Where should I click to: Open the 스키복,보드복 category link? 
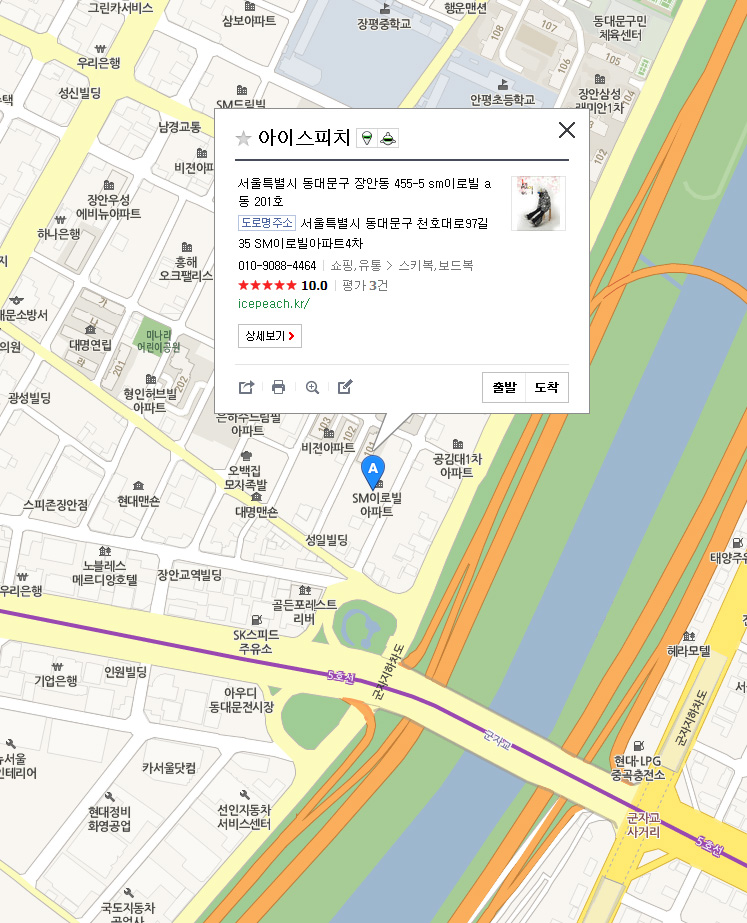[435, 265]
